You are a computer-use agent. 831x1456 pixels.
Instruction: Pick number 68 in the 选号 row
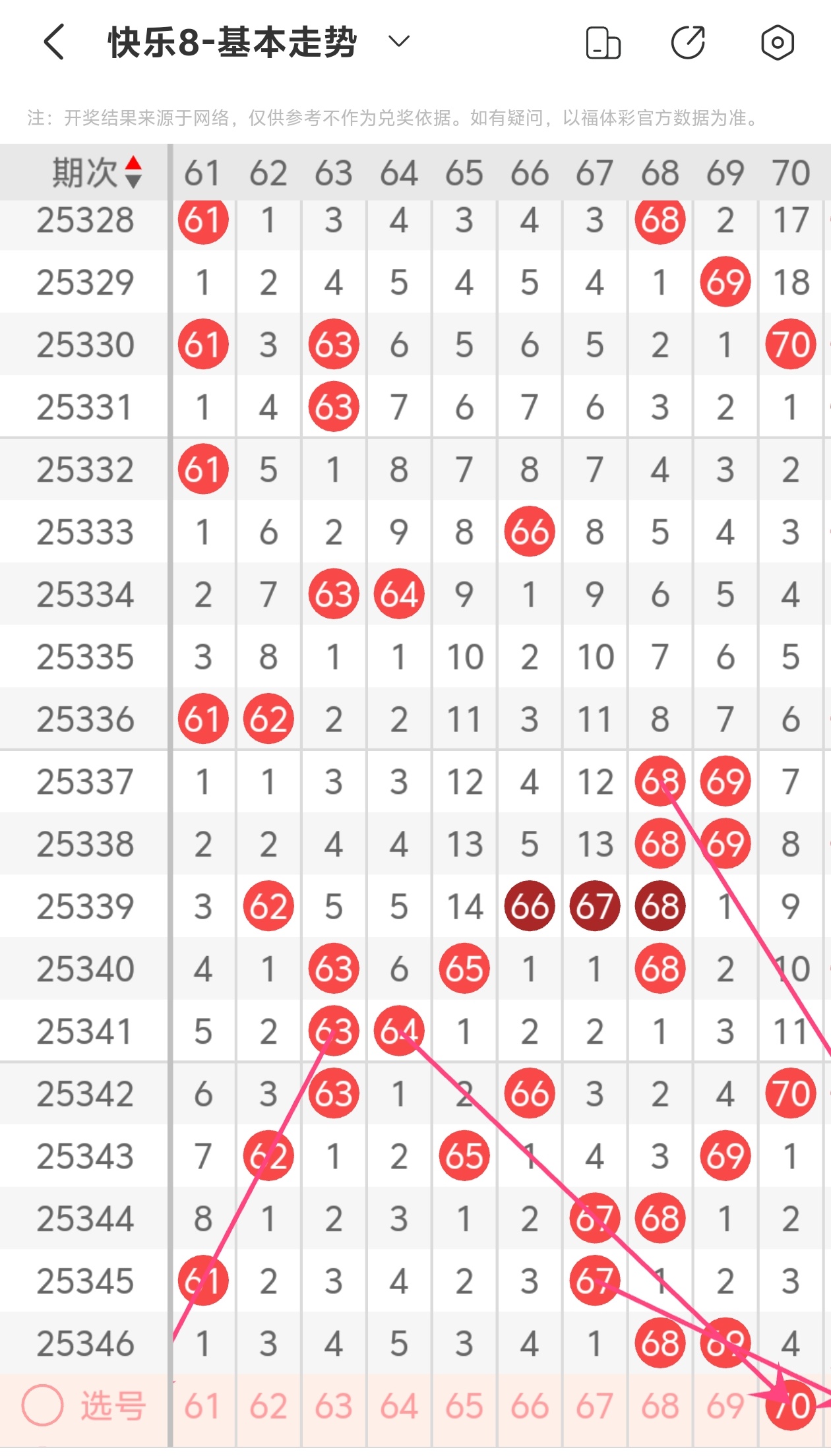pos(660,1406)
